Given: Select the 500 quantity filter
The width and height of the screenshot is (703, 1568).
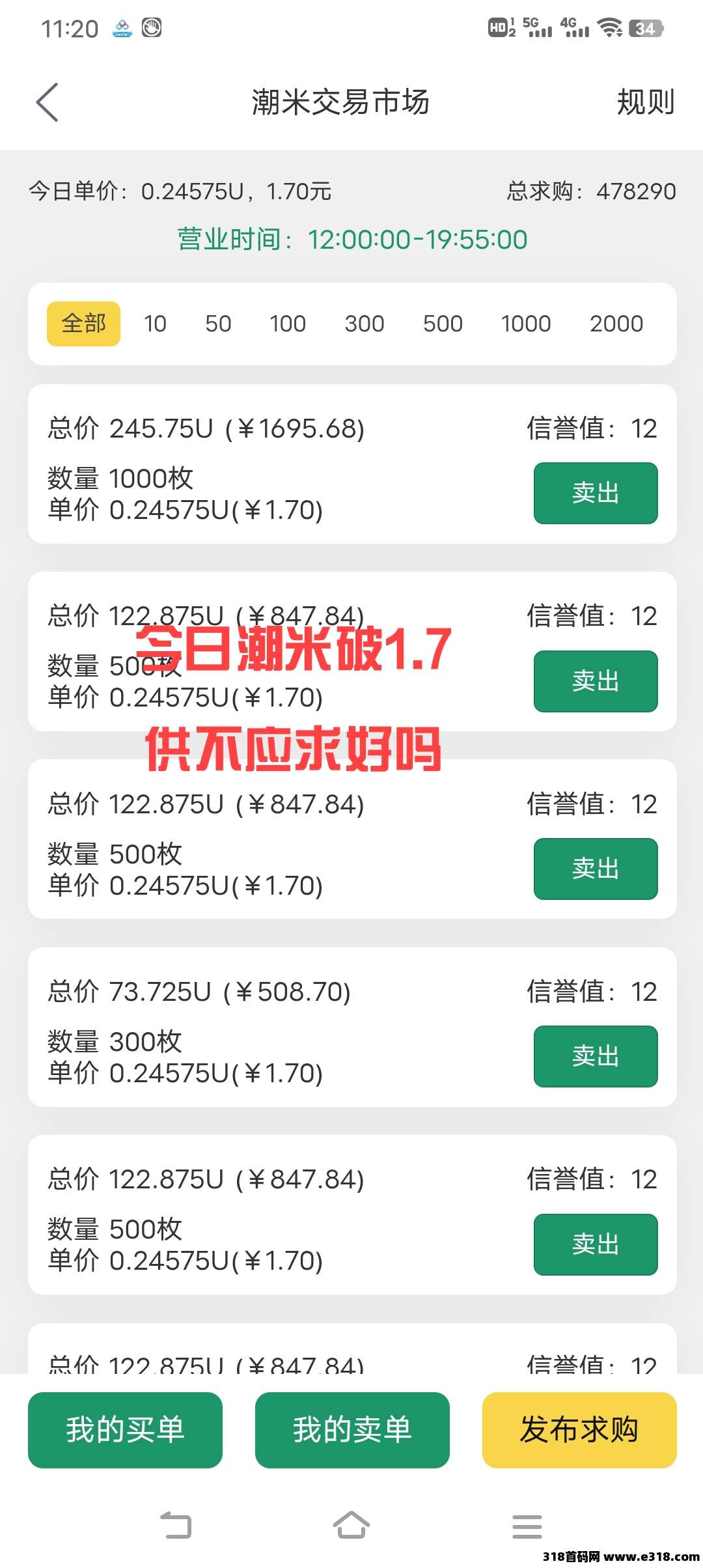Looking at the screenshot, I should coord(441,324).
